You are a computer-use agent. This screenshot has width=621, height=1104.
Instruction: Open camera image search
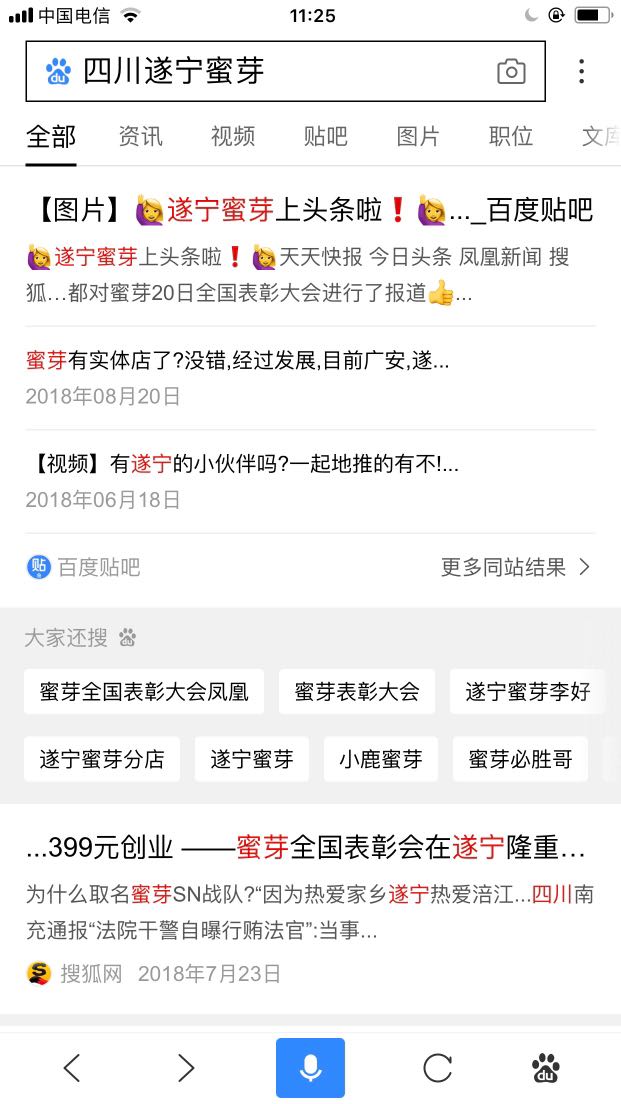(x=511, y=71)
